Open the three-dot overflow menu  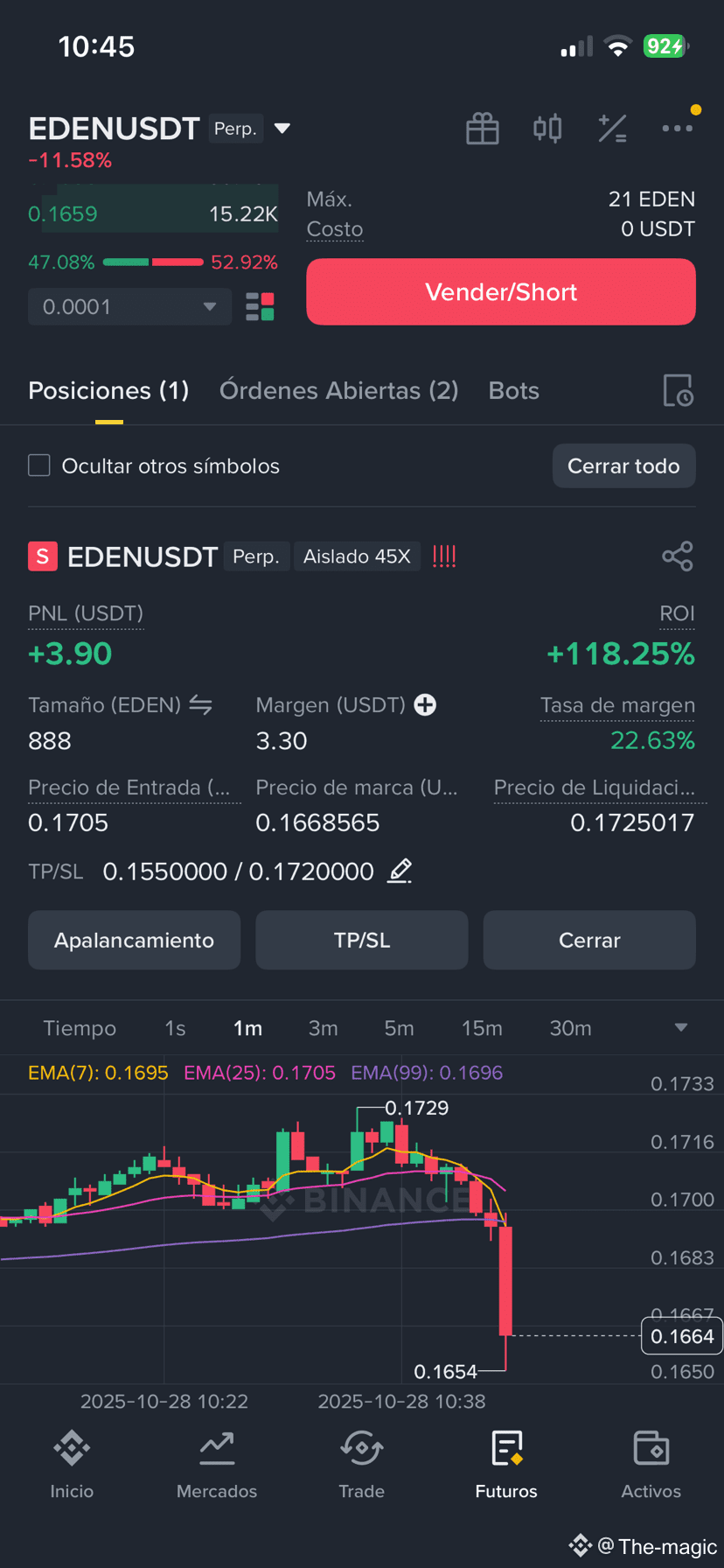677,129
